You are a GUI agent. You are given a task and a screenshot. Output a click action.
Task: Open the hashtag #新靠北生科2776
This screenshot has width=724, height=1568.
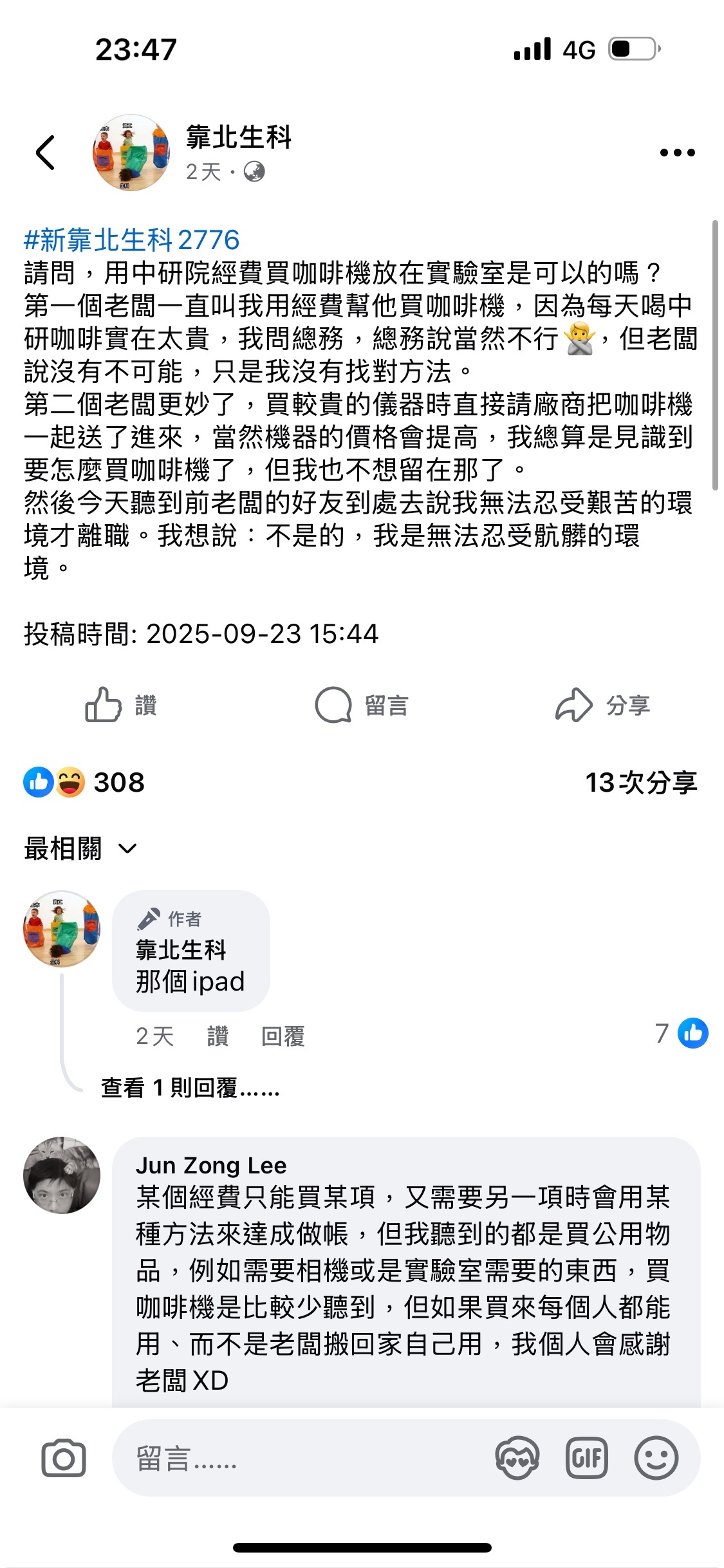coord(132,240)
